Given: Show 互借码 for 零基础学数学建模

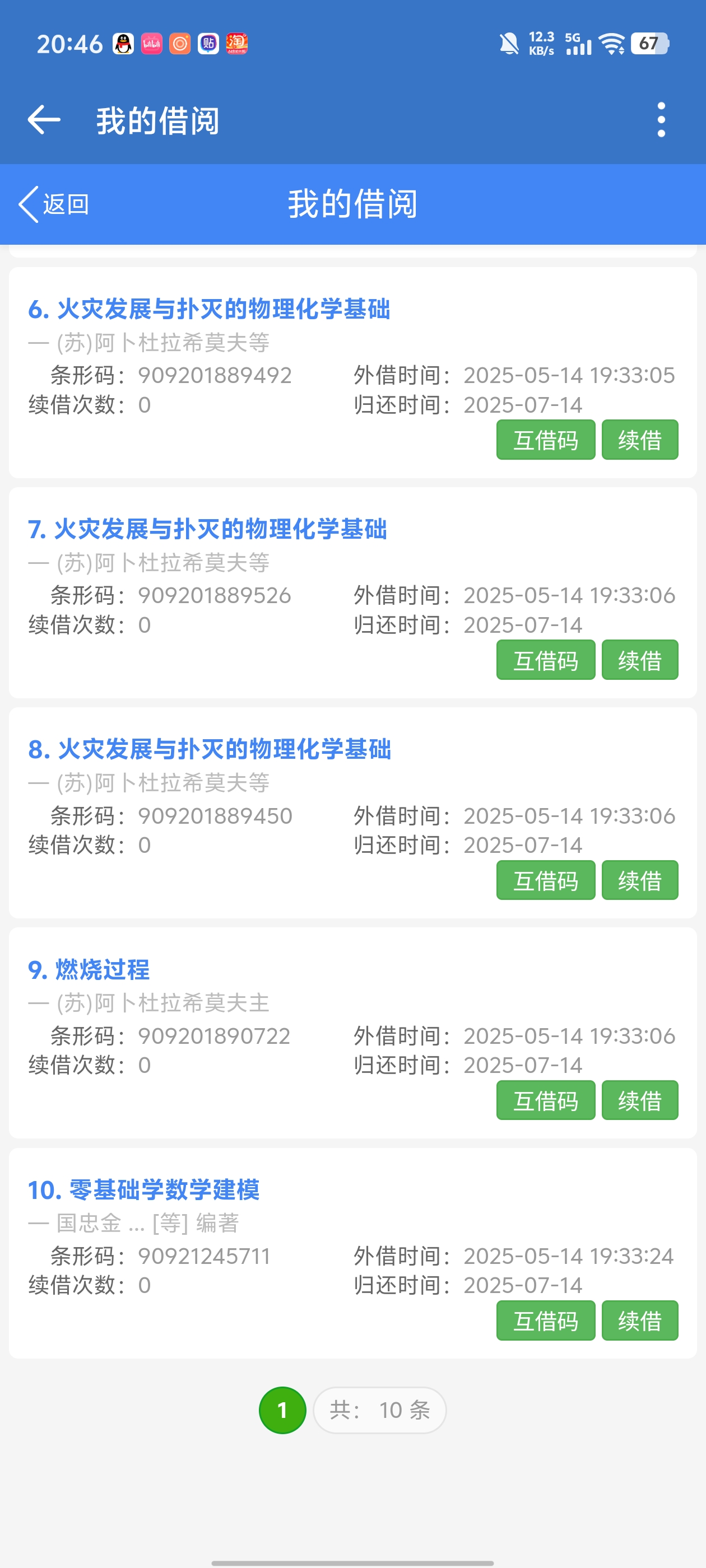Looking at the screenshot, I should (545, 1321).
